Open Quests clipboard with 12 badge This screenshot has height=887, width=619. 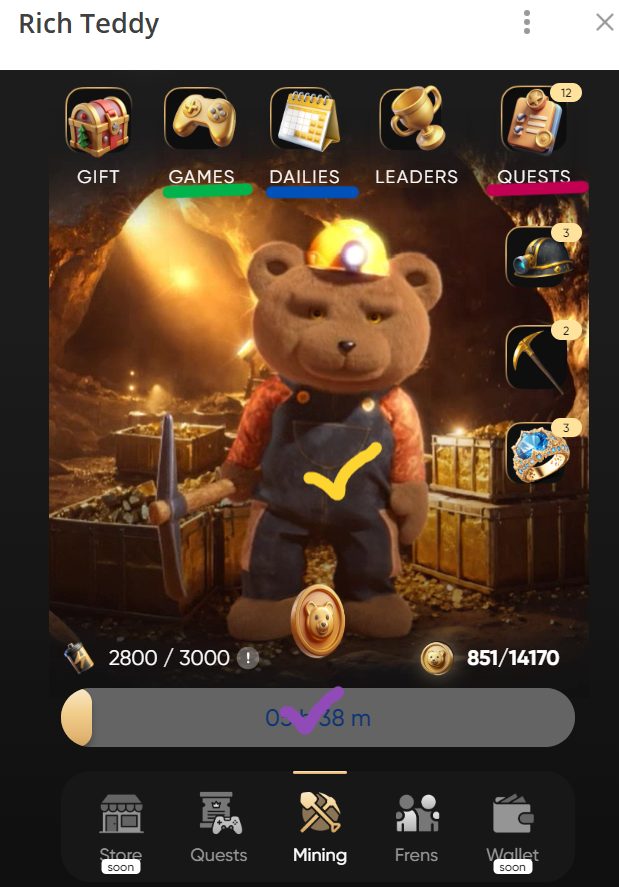coord(534,122)
